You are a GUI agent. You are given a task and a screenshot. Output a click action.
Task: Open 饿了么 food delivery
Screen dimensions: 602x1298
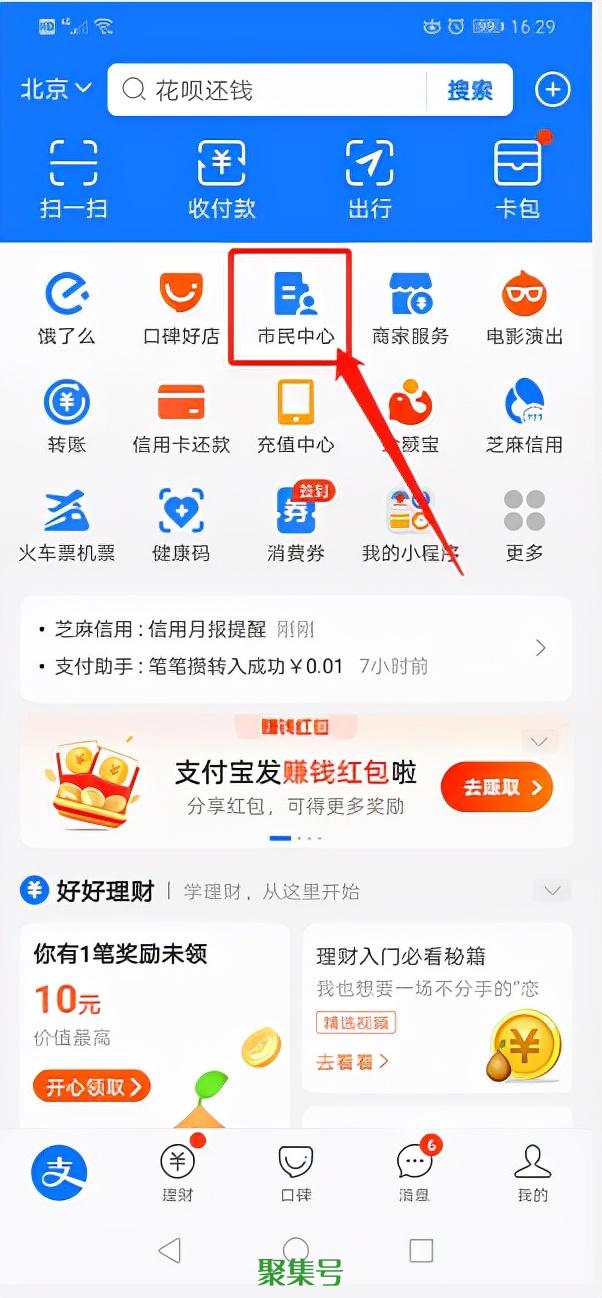tap(66, 308)
